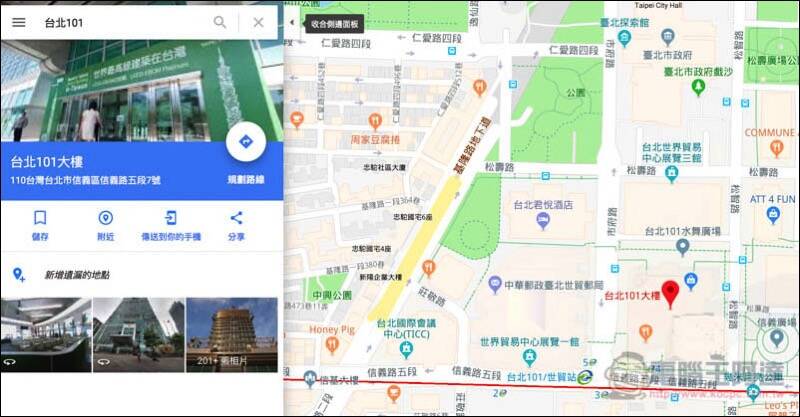Share this place with 分享
Screen dimensions: 800x417
[236, 223]
